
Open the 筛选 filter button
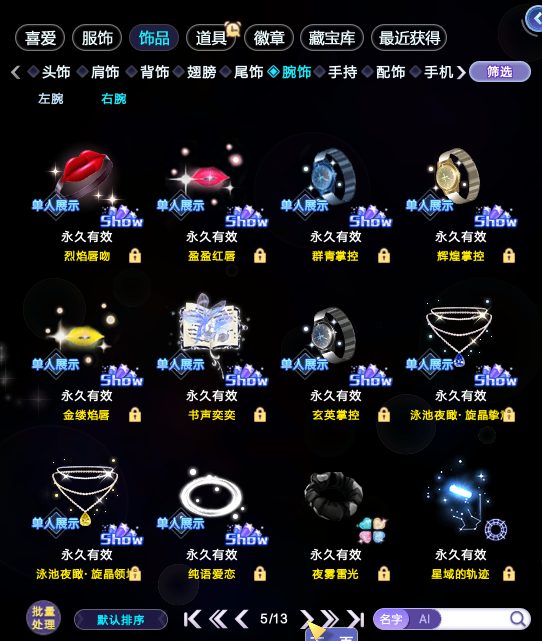[500, 72]
